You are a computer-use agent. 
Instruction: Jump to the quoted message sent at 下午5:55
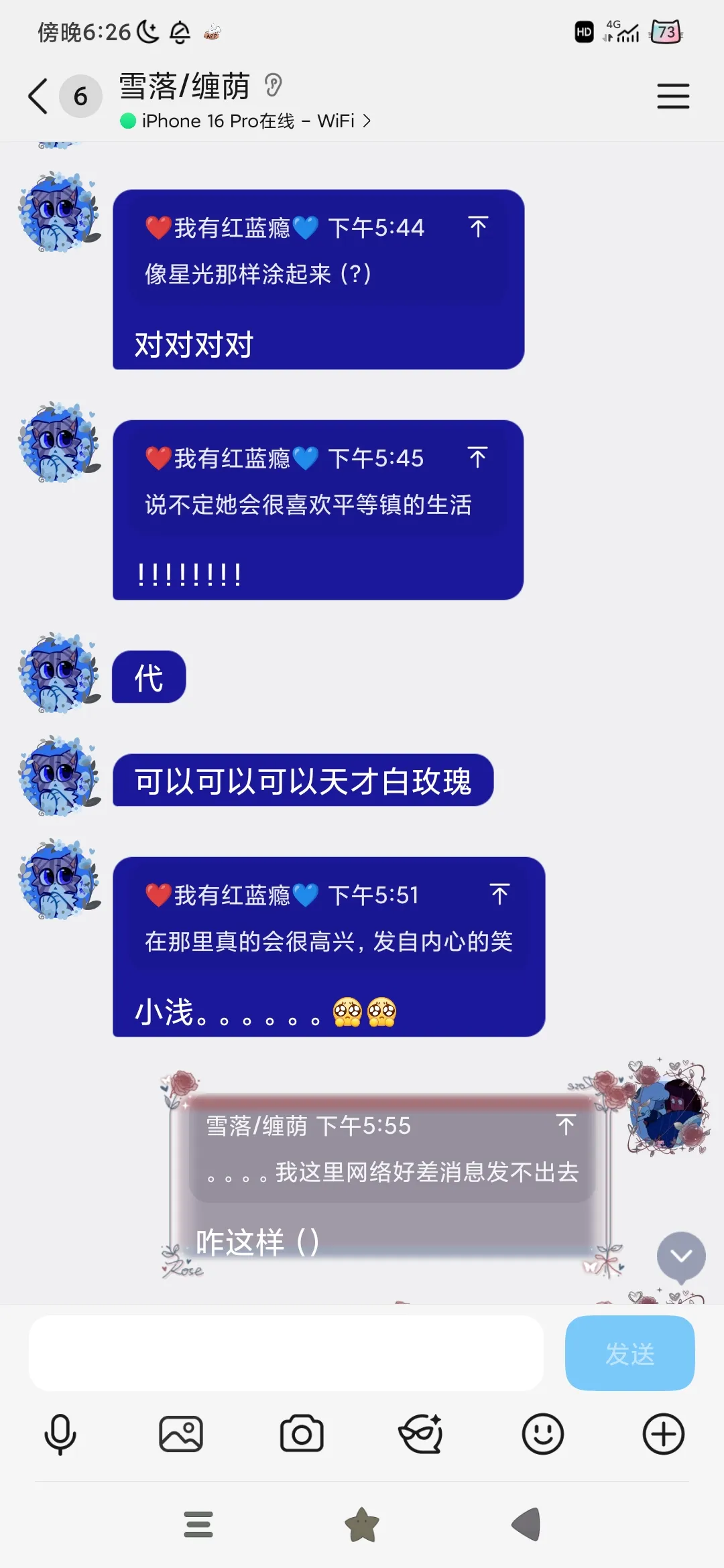(x=566, y=1125)
